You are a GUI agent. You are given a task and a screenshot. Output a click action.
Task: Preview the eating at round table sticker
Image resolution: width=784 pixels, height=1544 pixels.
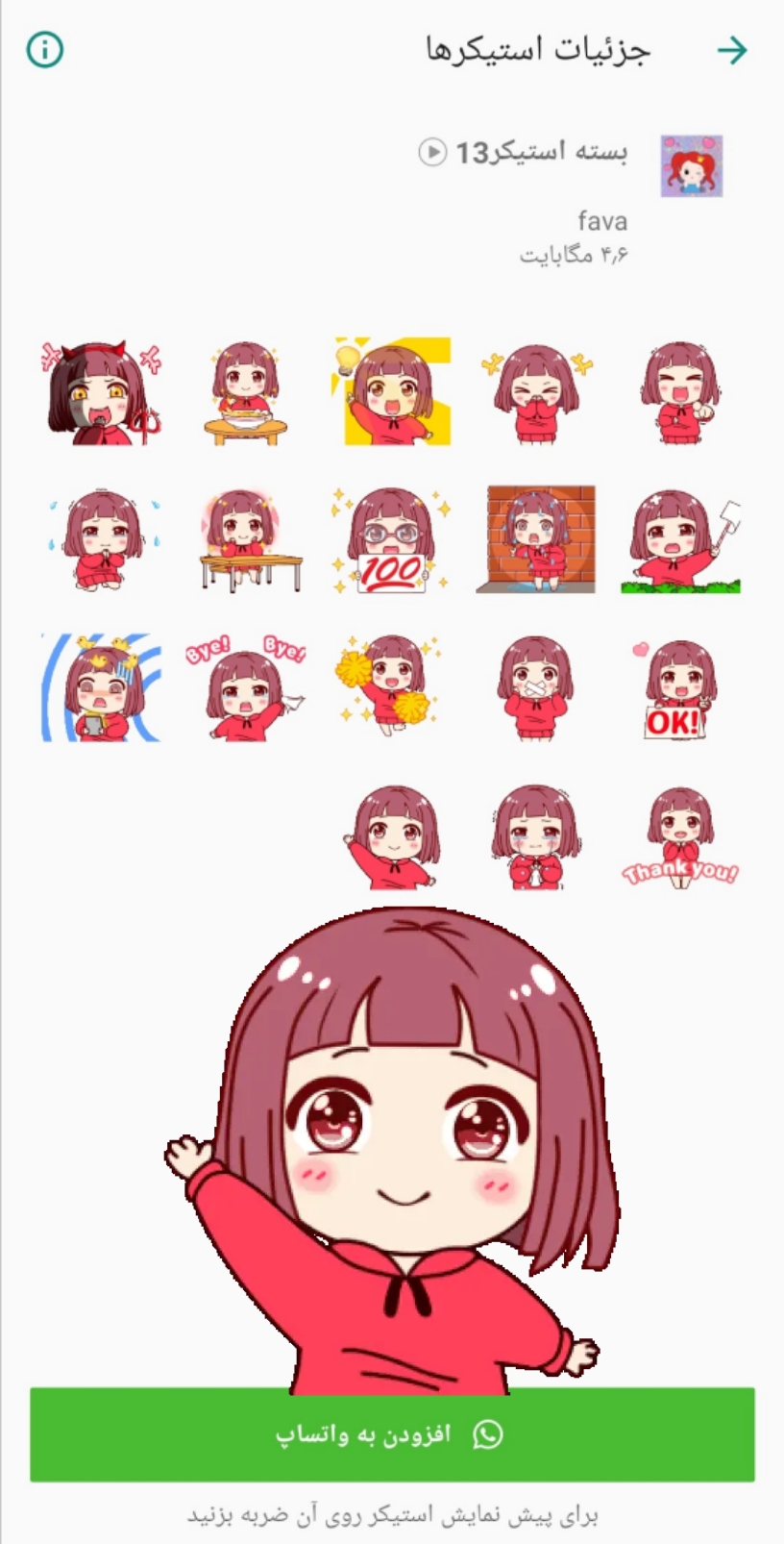[x=246, y=392]
